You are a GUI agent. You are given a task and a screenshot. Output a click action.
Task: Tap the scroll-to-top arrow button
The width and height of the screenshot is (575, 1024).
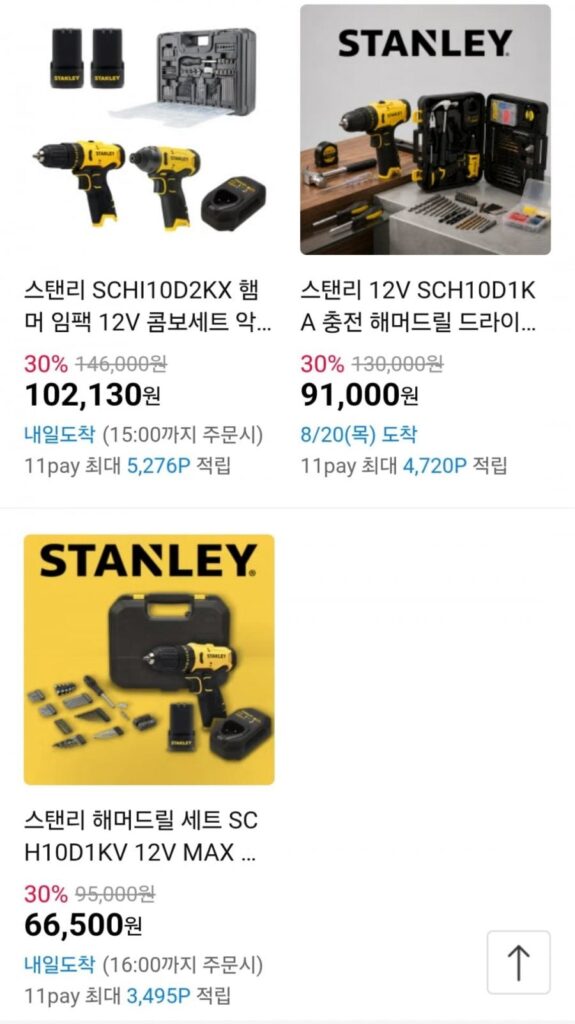pos(519,963)
